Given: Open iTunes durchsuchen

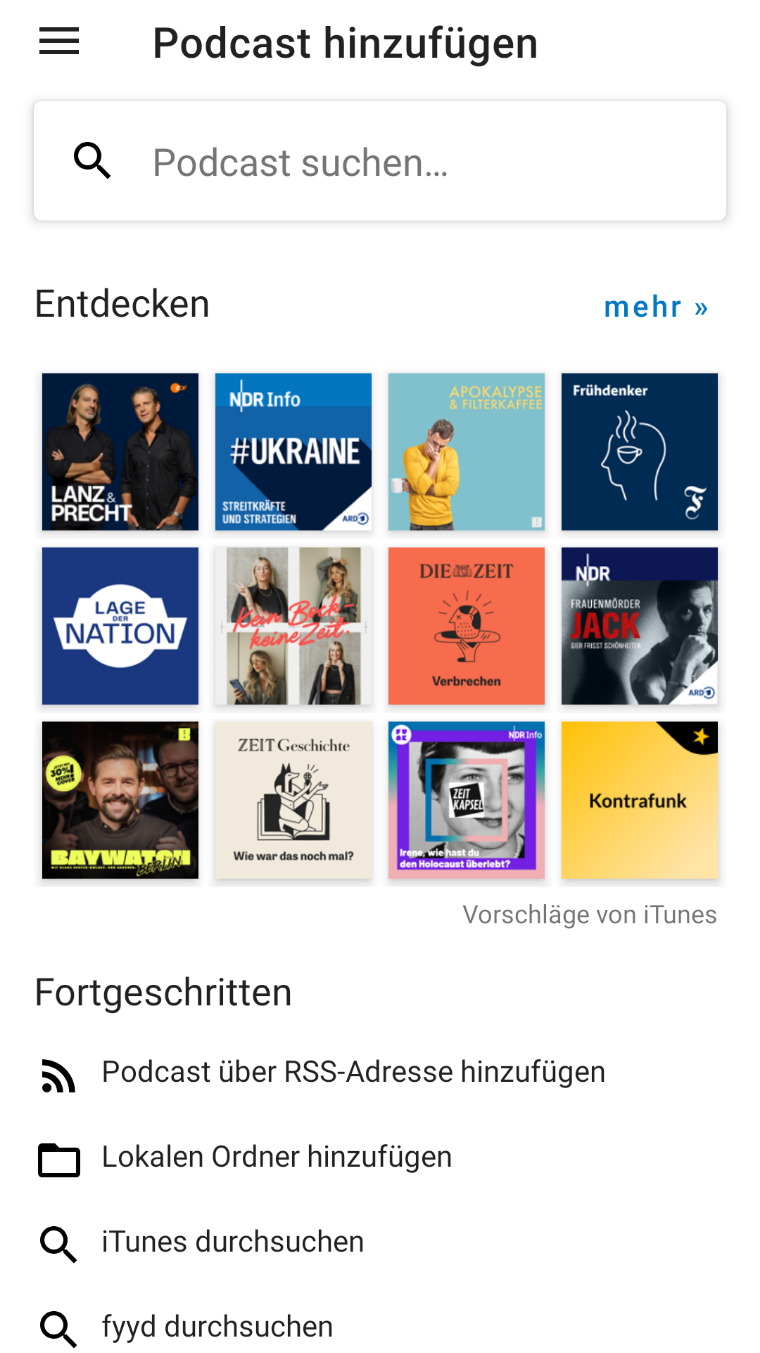Looking at the screenshot, I should tap(380, 1243).
